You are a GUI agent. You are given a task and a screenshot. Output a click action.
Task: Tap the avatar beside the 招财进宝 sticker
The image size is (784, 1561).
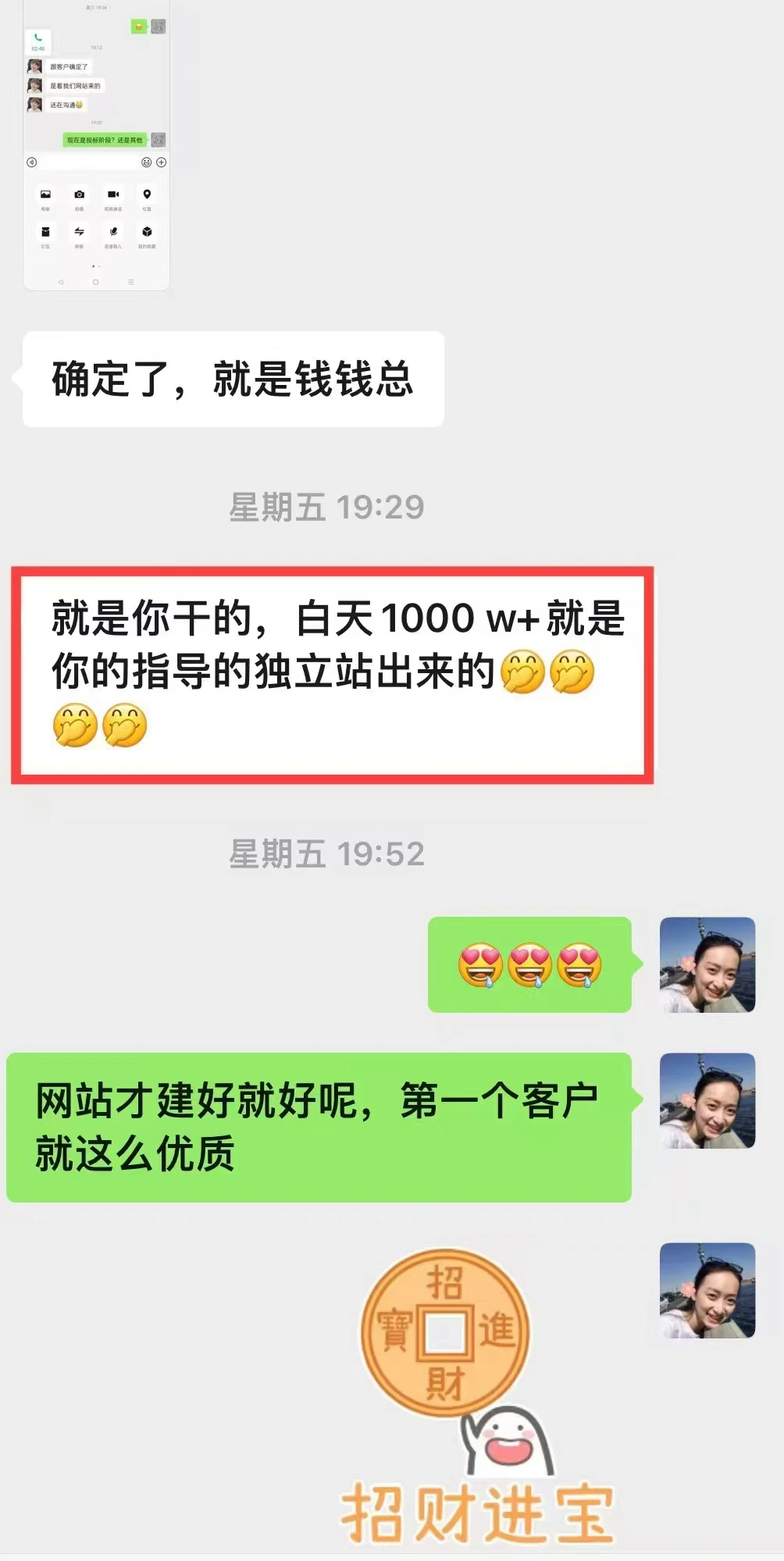(707, 1290)
